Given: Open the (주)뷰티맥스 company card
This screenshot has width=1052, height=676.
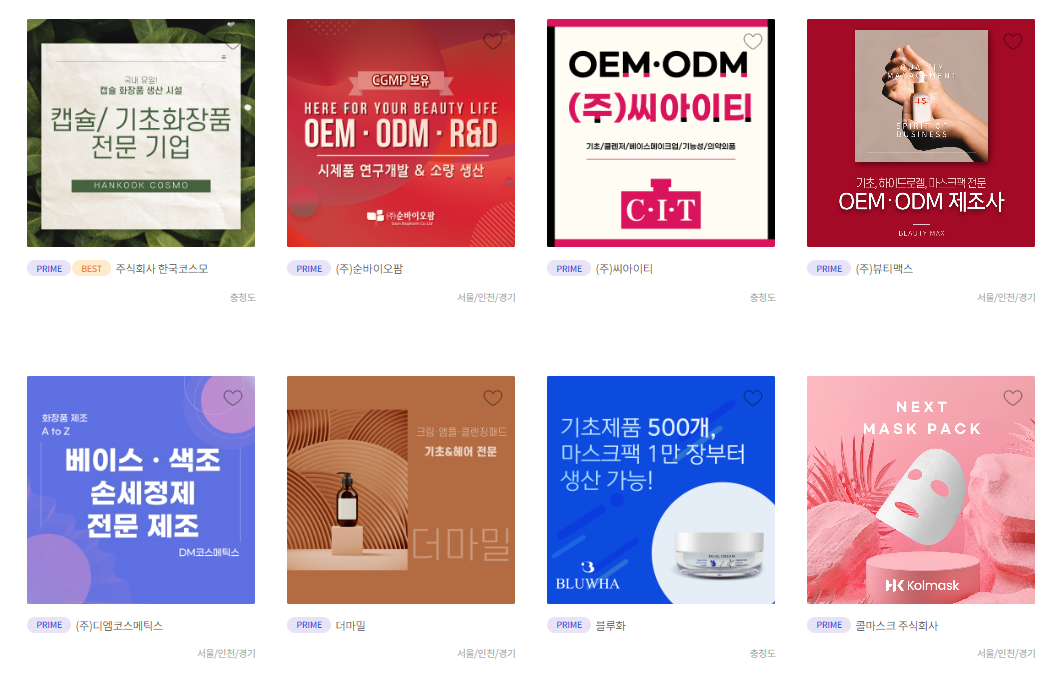Looking at the screenshot, I should pos(920,133).
